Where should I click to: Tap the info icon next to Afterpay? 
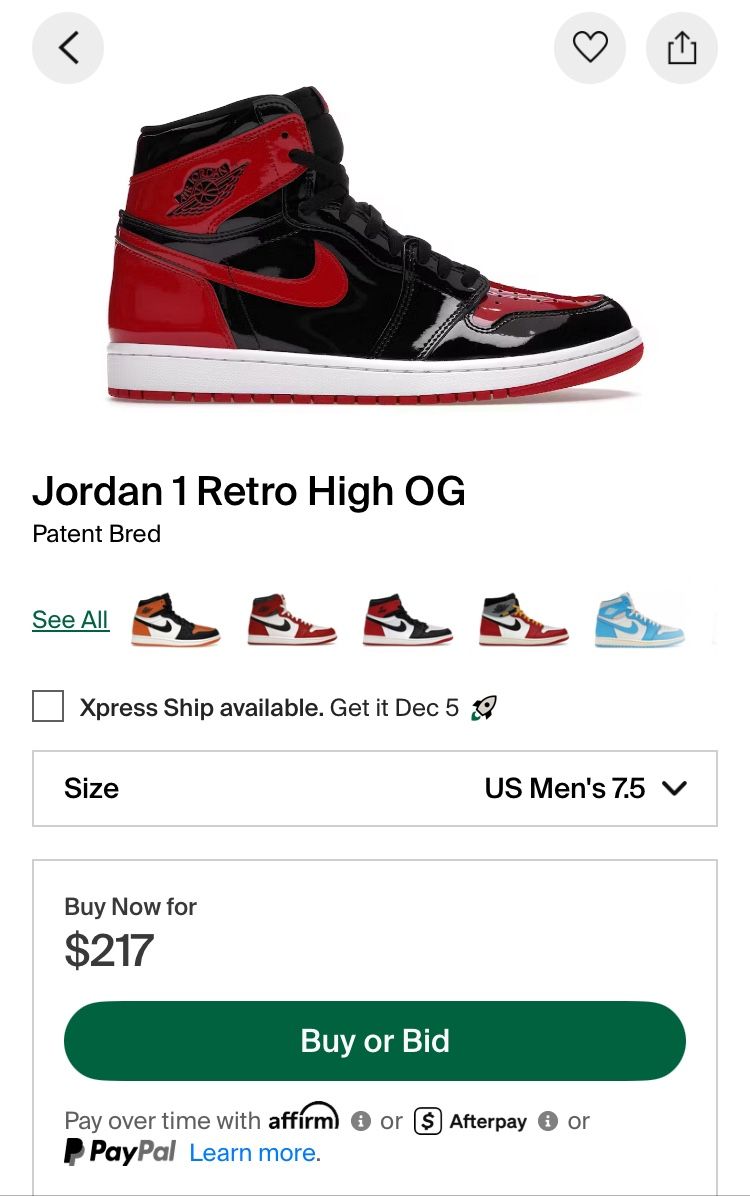[546, 1121]
